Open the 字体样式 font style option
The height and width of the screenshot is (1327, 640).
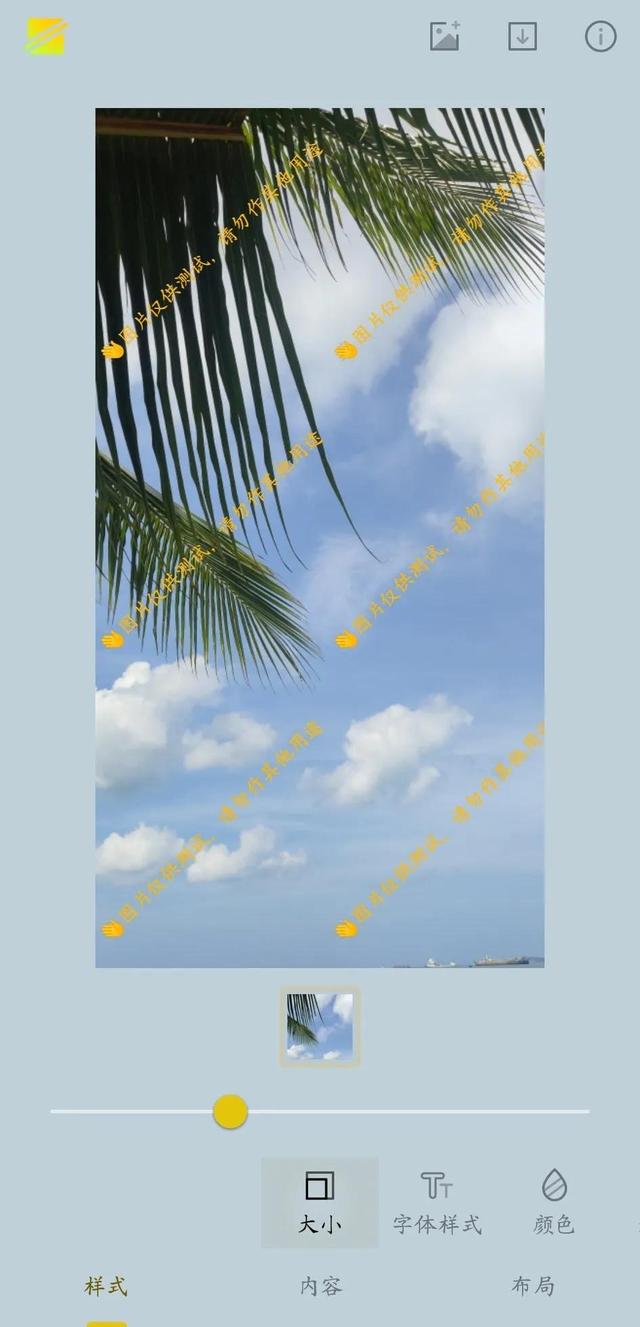pyautogui.click(x=437, y=1202)
